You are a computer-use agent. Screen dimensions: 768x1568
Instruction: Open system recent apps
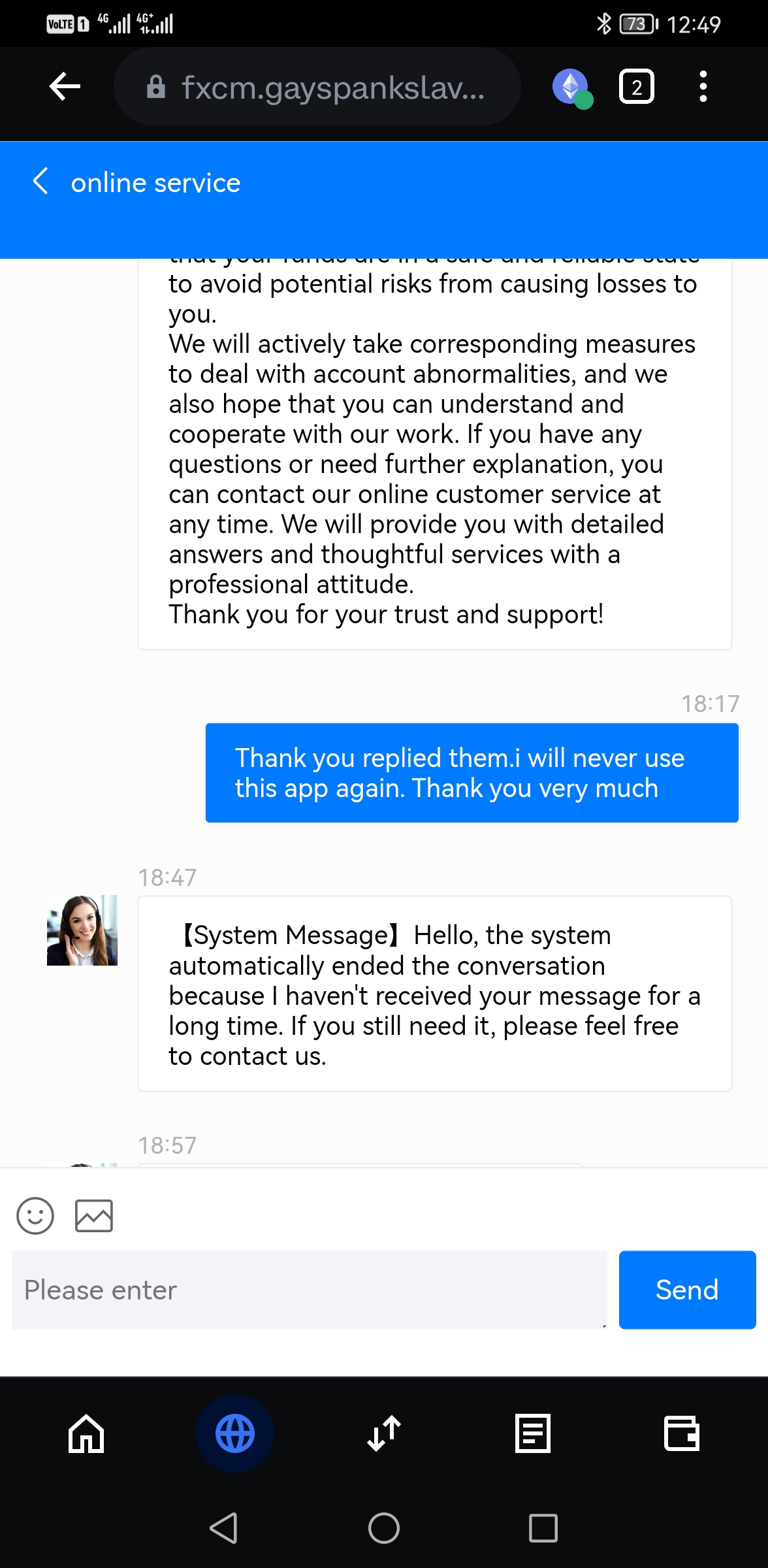click(x=543, y=1528)
